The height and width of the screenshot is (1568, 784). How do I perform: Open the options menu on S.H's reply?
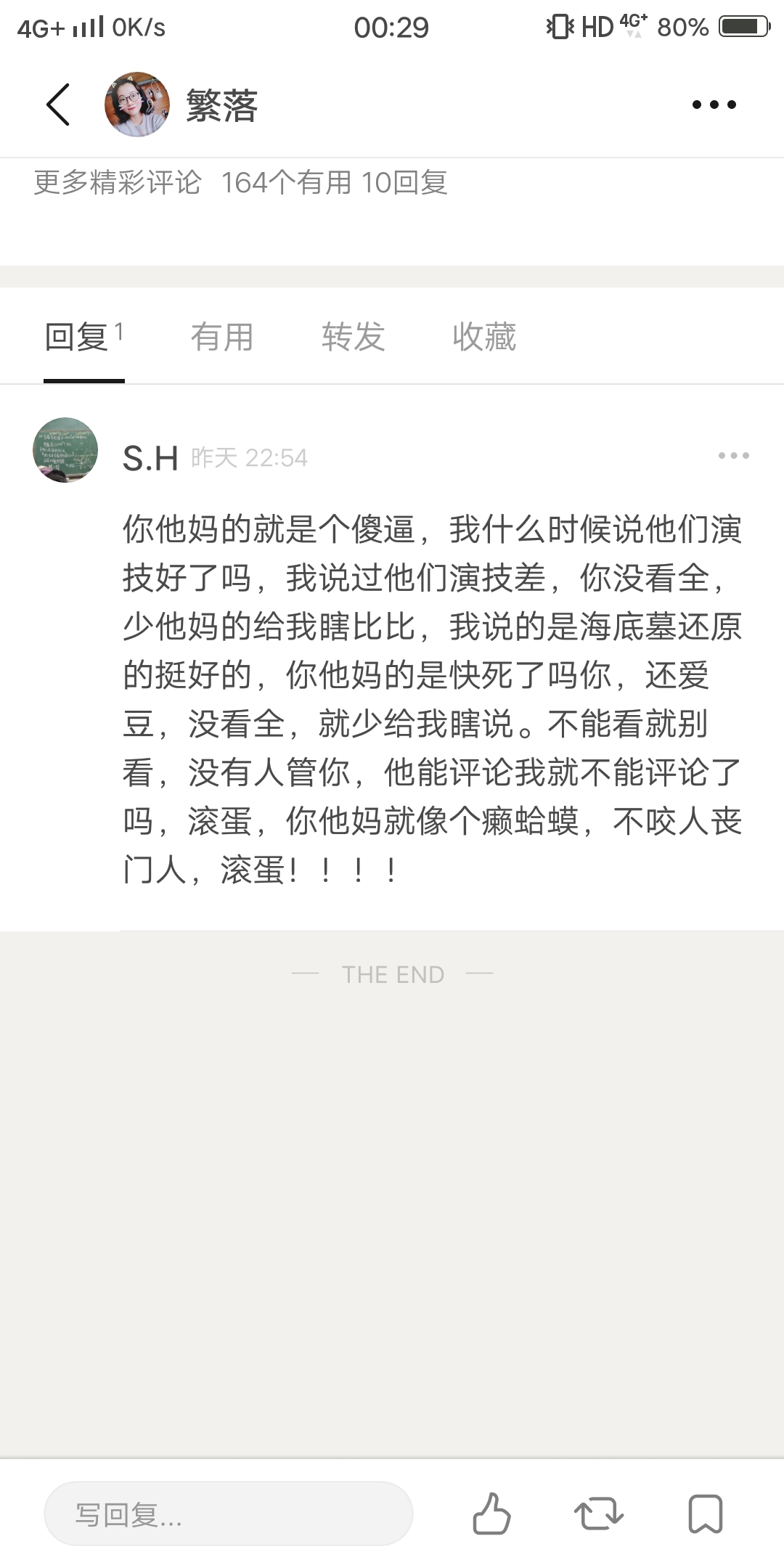(x=733, y=456)
